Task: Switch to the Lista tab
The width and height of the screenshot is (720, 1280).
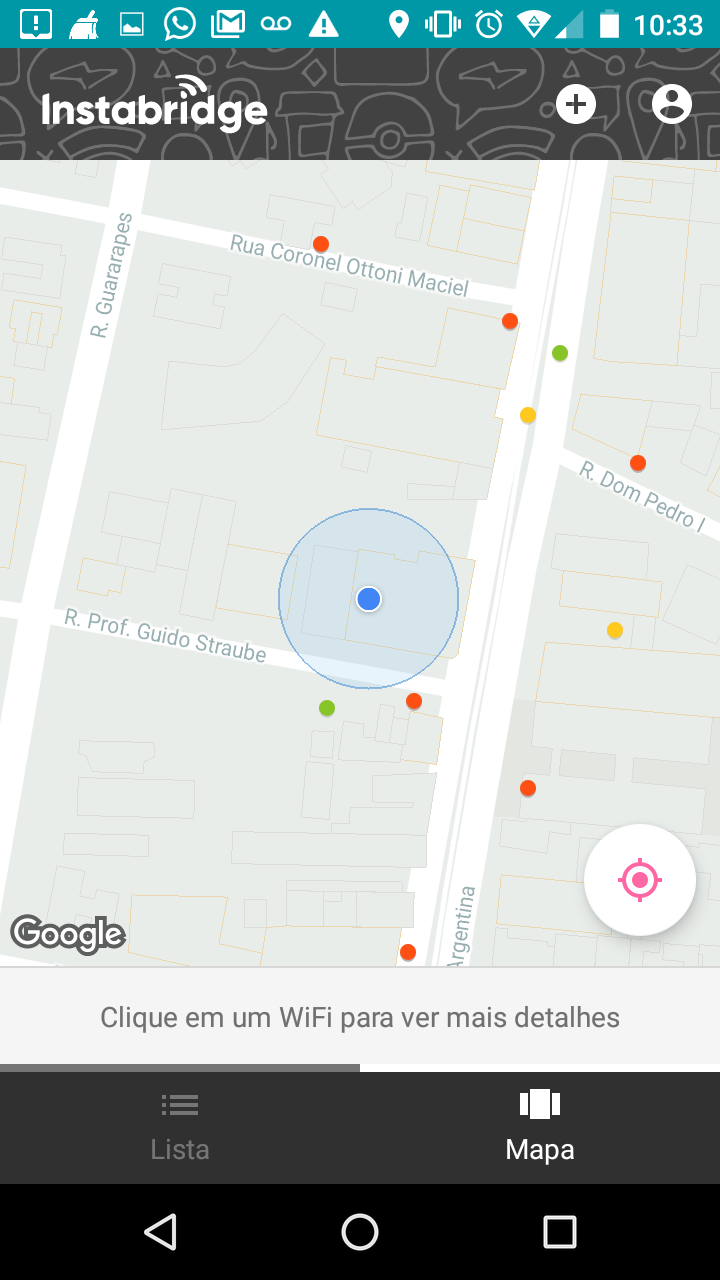Action: [x=180, y=1128]
